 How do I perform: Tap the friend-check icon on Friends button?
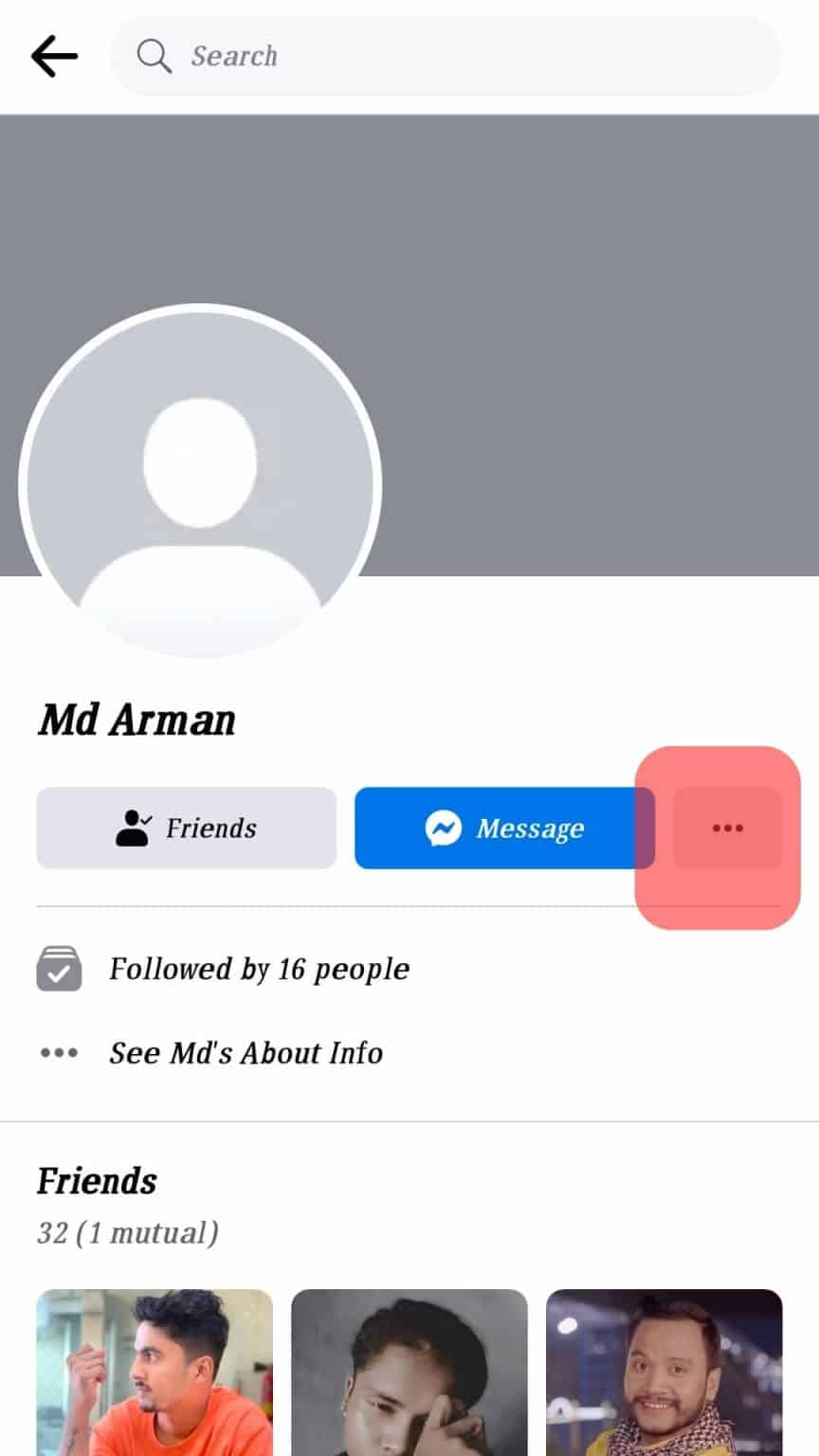[x=133, y=826]
